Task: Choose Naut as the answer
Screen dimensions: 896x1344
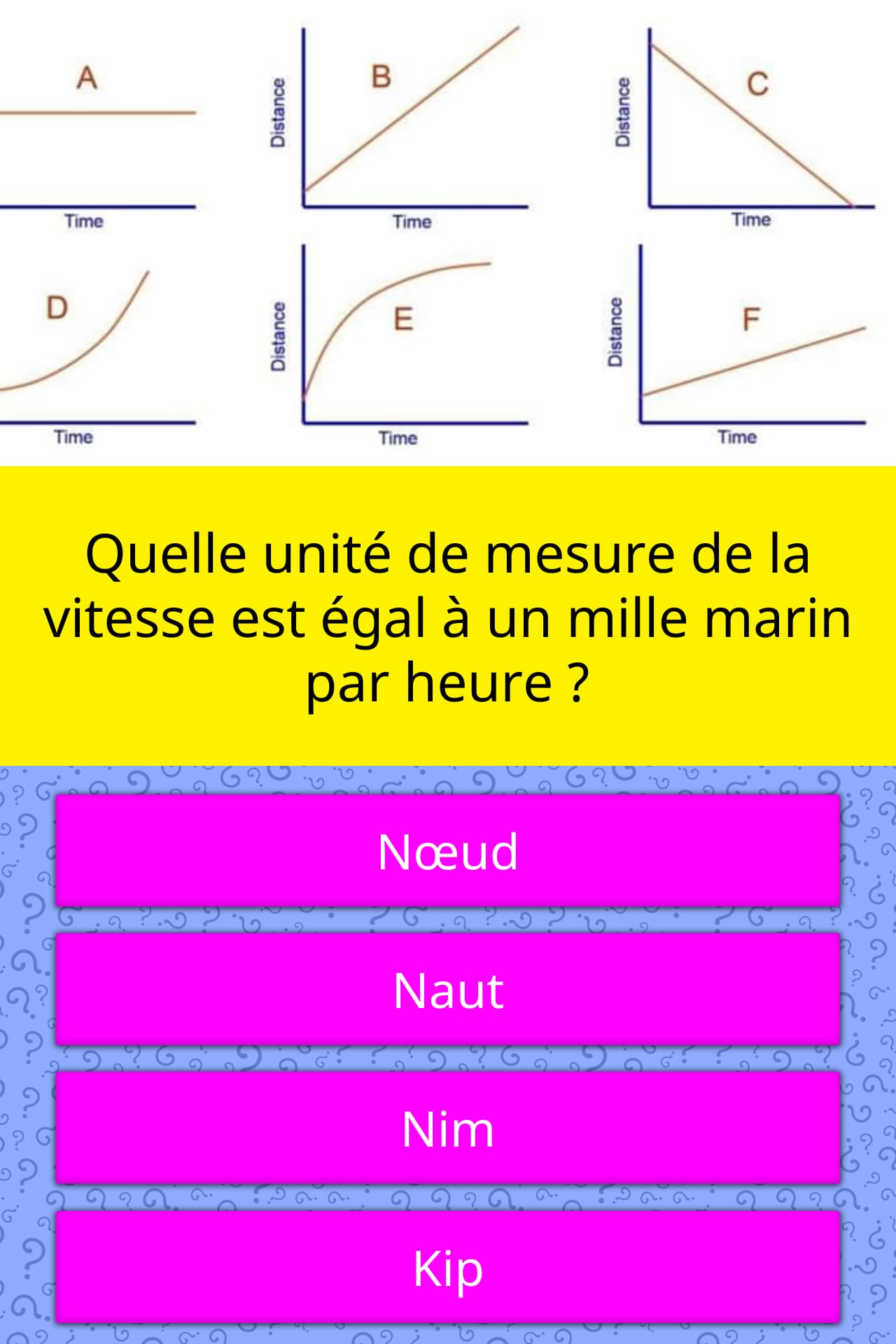Action: (x=448, y=990)
